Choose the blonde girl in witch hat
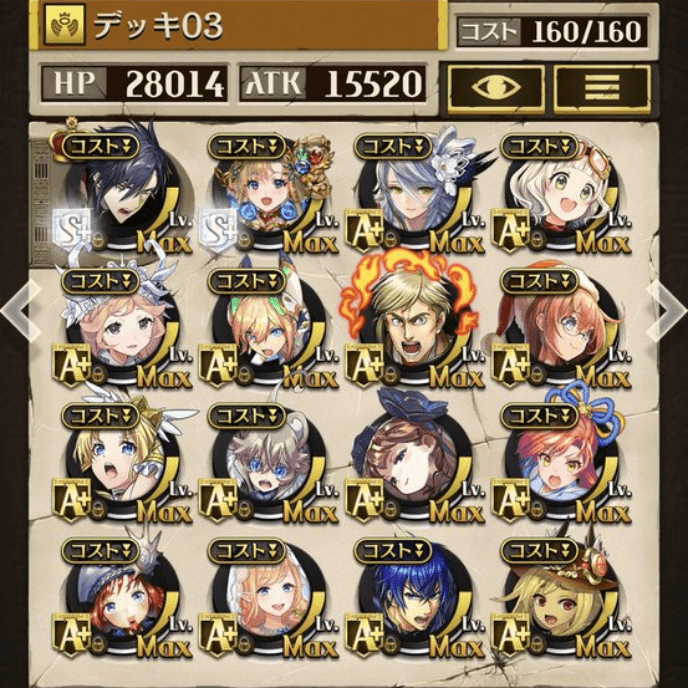Image resolution: width=688 pixels, height=688 pixels. [x=556, y=598]
